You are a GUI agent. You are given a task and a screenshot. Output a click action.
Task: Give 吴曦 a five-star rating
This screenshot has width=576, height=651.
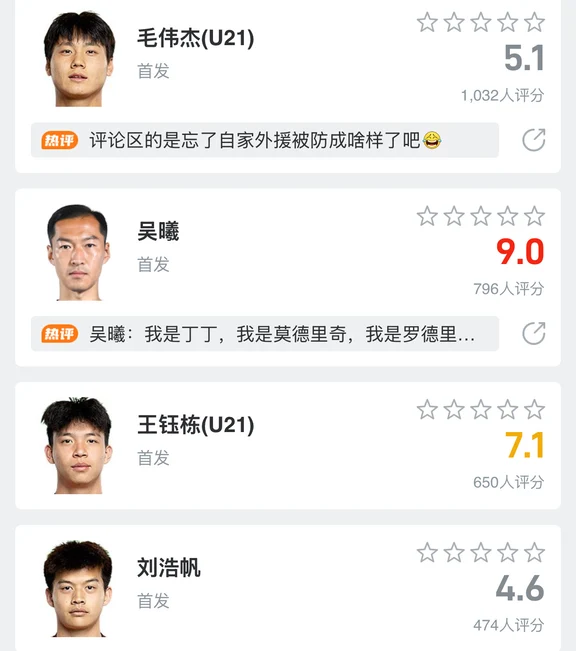pyautogui.click(x=534, y=216)
